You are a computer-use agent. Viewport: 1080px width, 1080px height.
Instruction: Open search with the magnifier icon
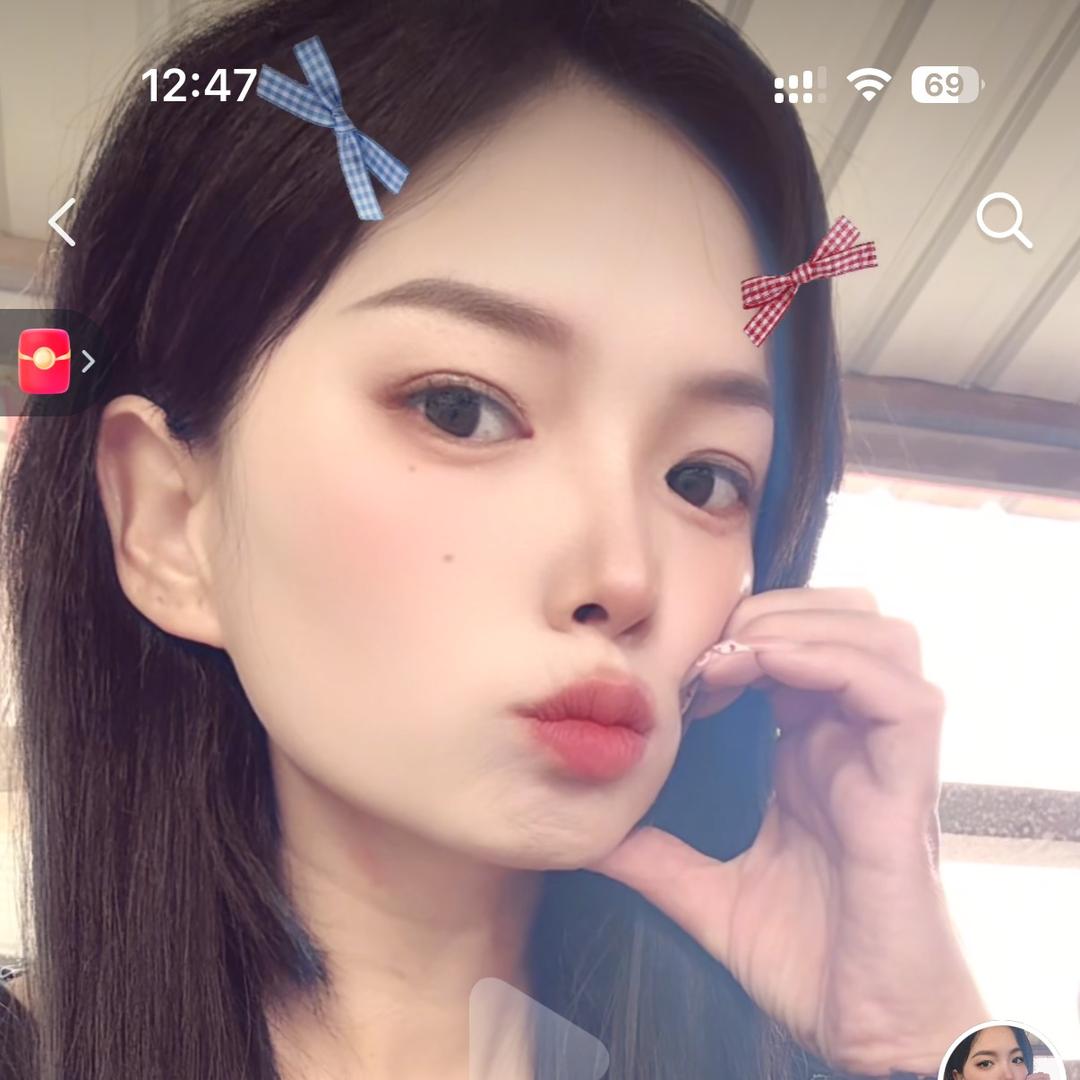tap(1003, 220)
